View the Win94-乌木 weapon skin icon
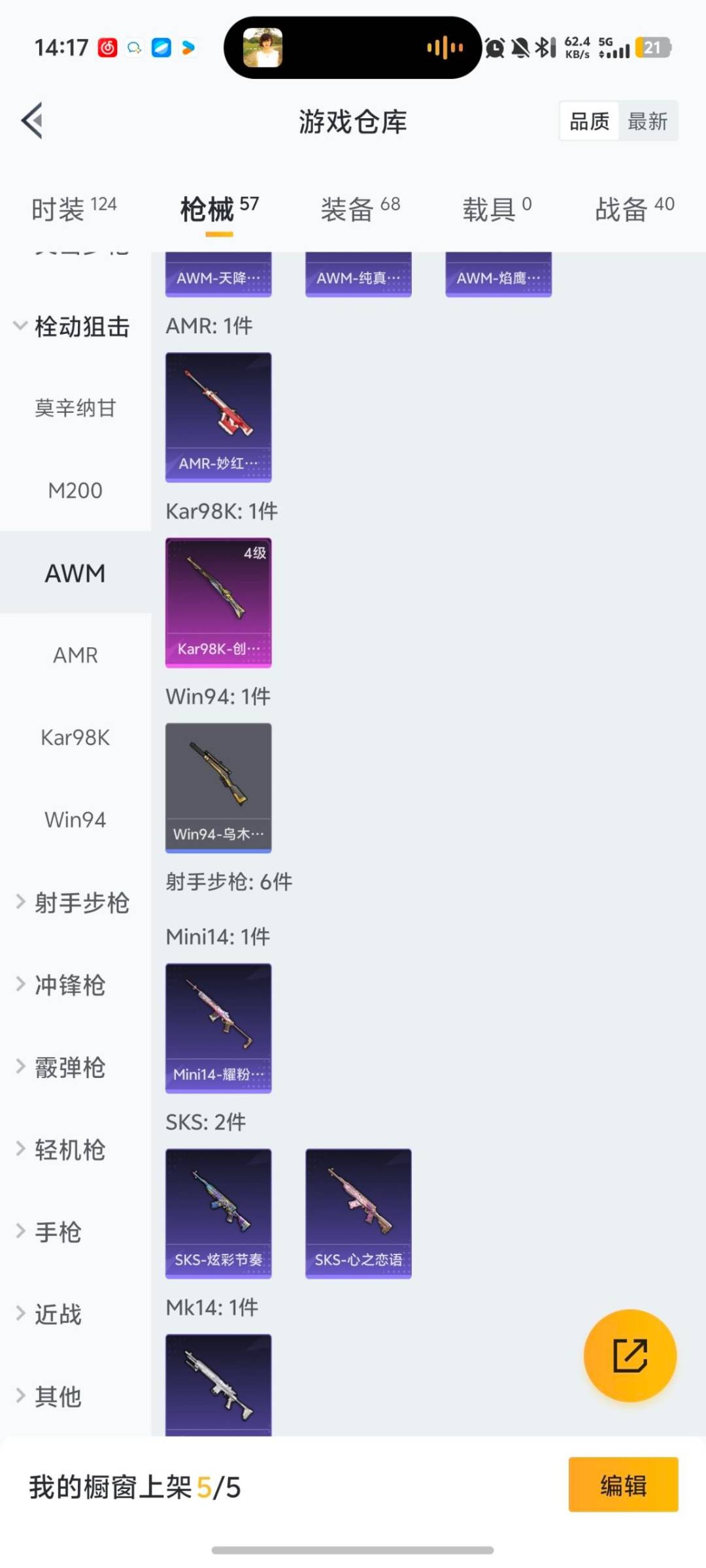The image size is (706, 1568). tap(218, 784)
